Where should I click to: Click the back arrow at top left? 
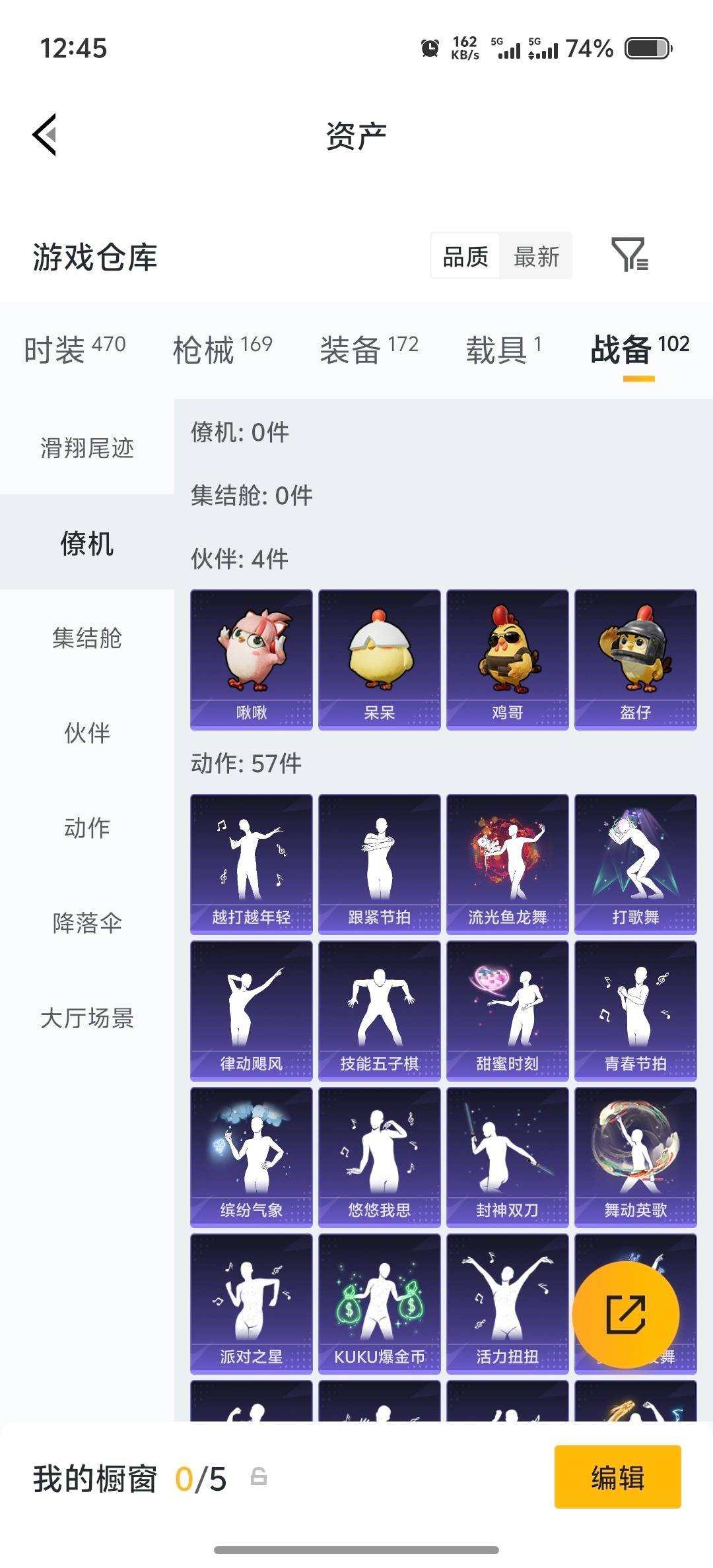click(44, 134)
